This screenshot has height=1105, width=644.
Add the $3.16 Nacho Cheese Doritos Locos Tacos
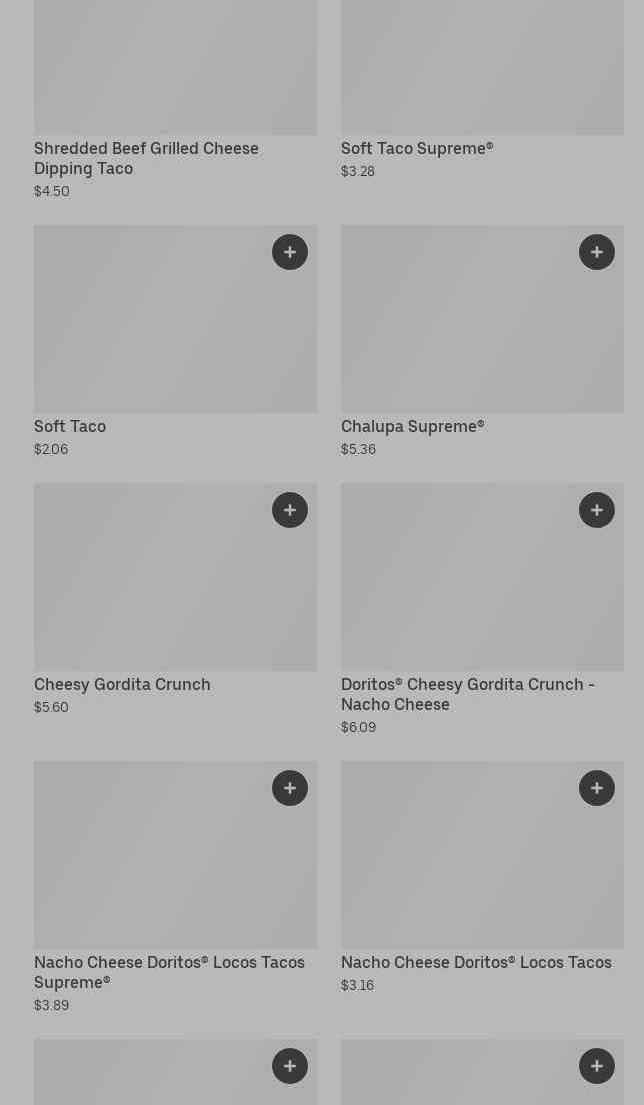click(597, 788)
